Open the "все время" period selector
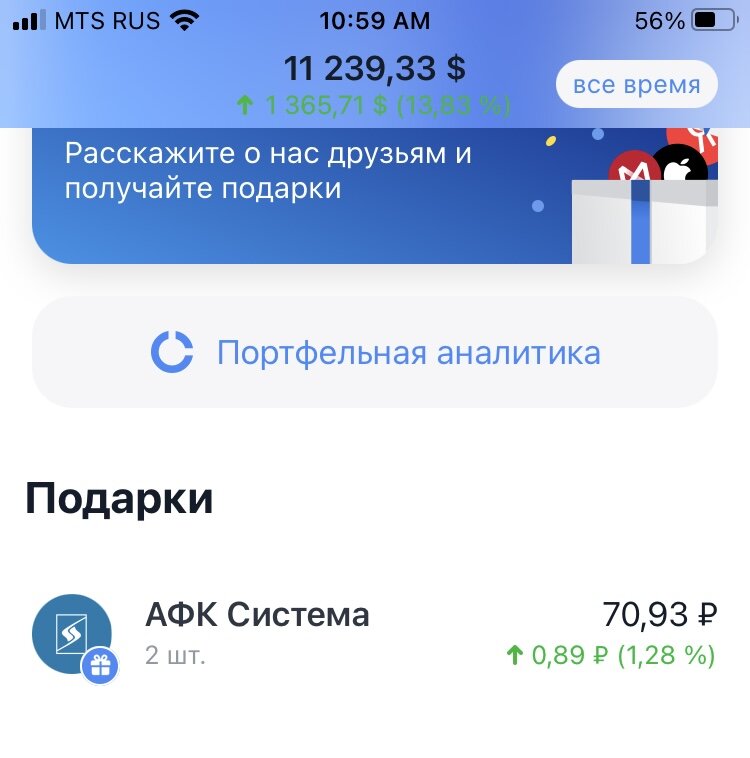This screenshot has width=750, height=758. (637, 86)
